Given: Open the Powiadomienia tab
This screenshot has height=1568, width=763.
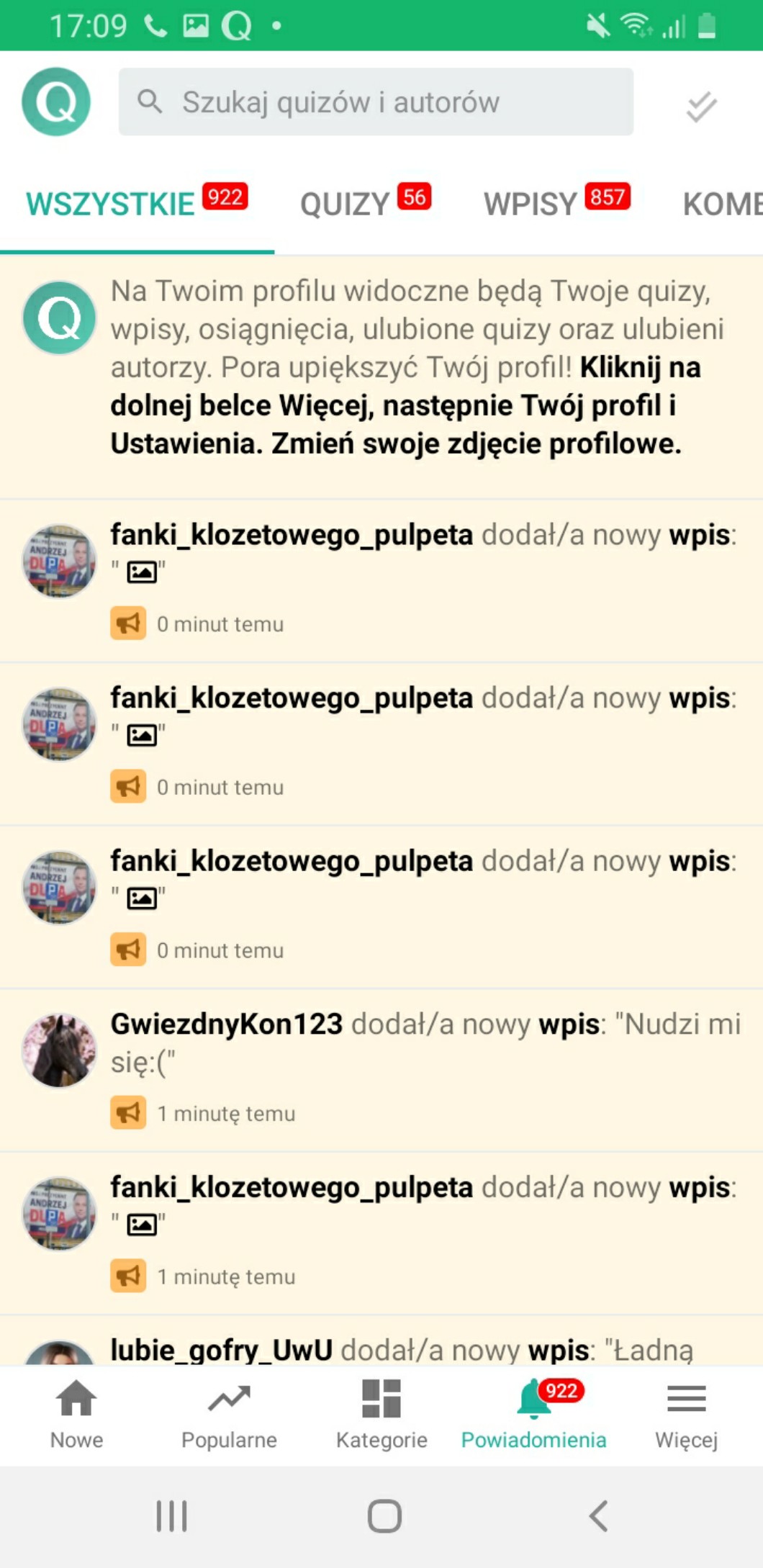Looking at the screenshot, I should pos(534,1414).
